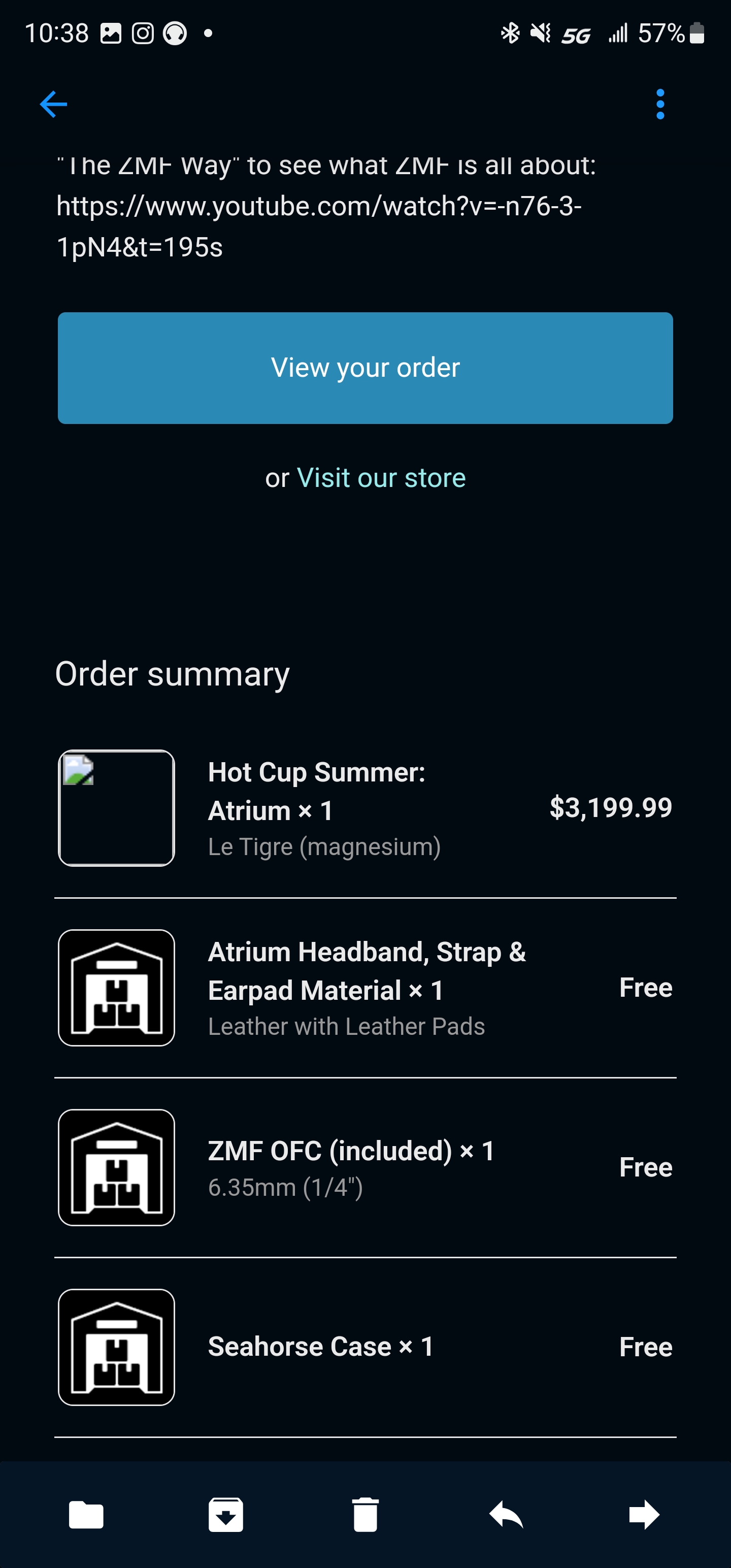Archive this email
This screenshot has height=1568, width=731.
(226, 1515)
